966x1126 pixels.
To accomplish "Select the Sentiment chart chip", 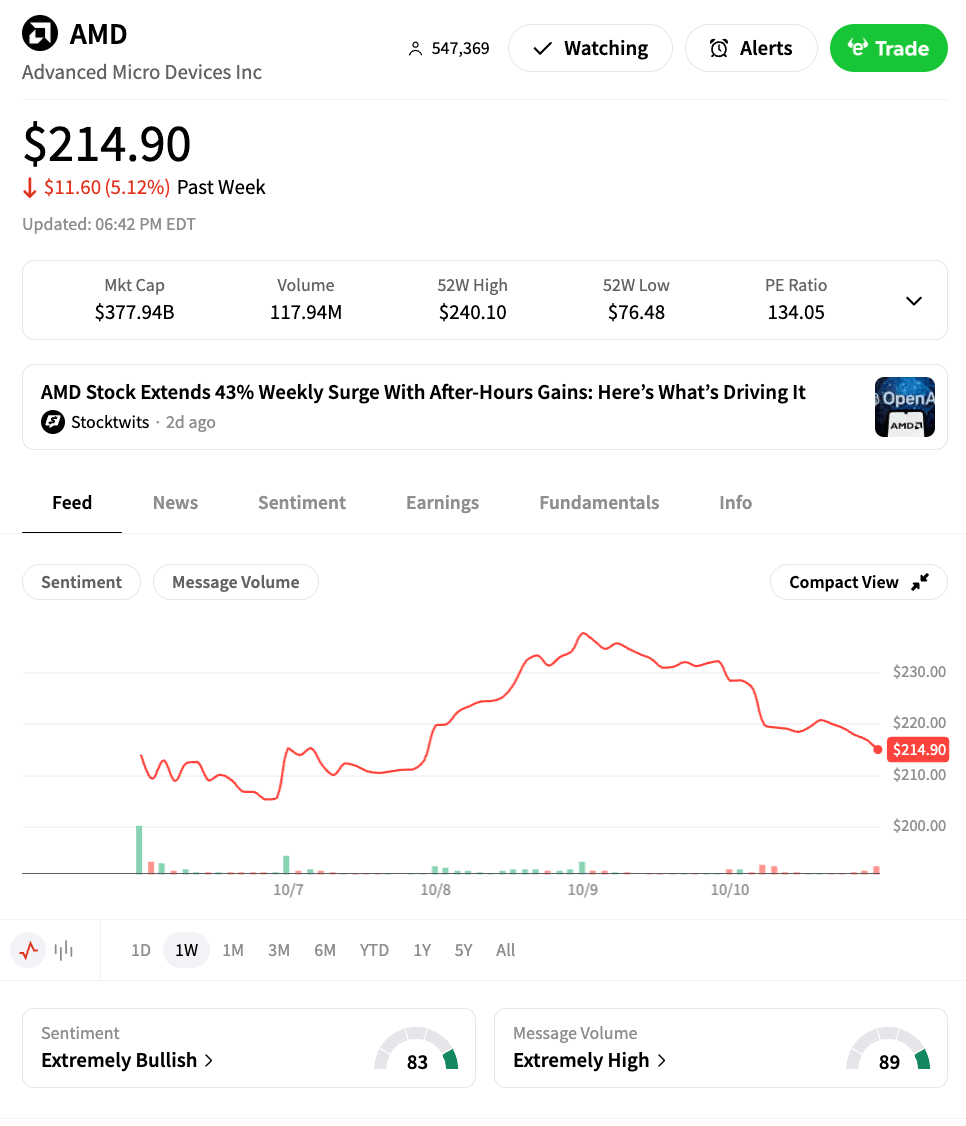I will pyautogui.click(x=81, y=582).
